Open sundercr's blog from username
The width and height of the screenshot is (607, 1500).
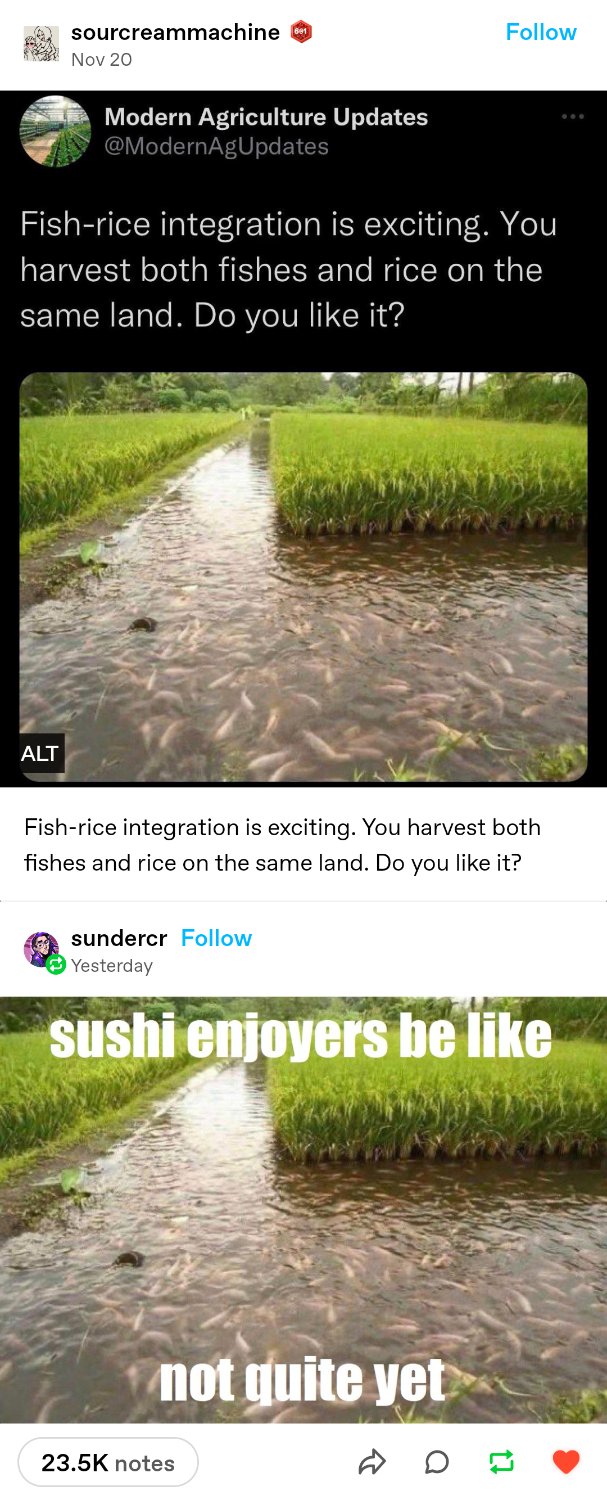click(x=118, y=938)
